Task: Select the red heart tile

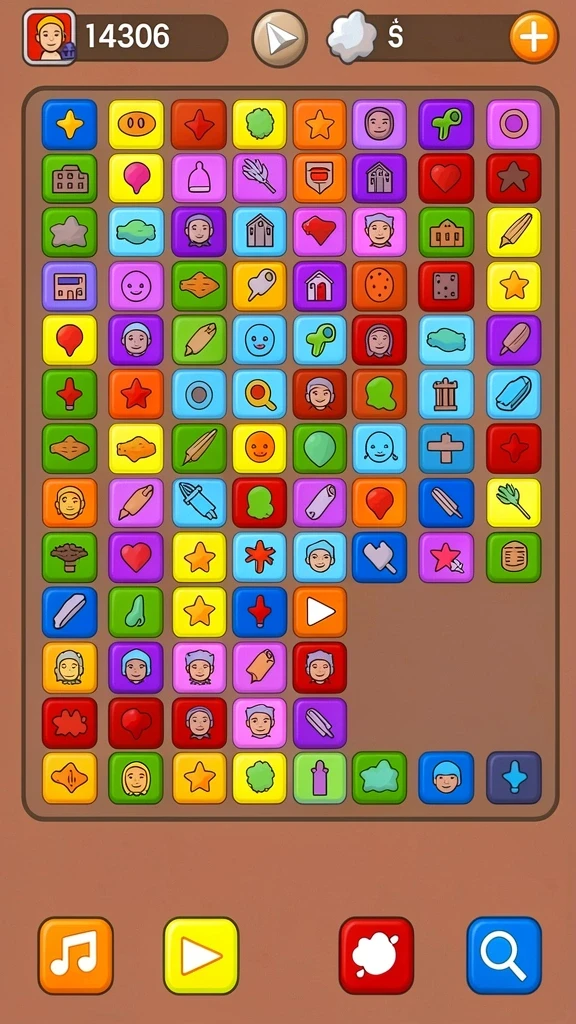Action: [445, 178]
